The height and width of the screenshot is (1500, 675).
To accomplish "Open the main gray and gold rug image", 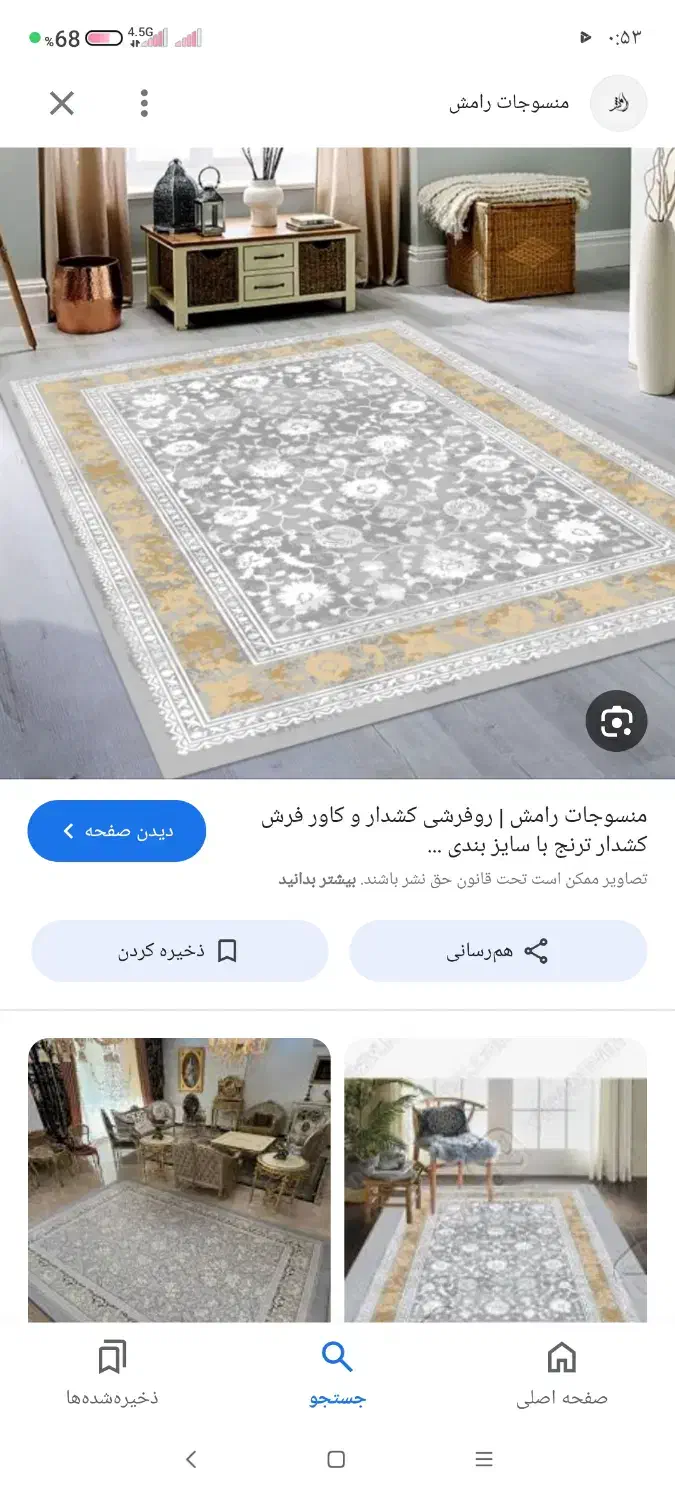I will tap(337, 463).
